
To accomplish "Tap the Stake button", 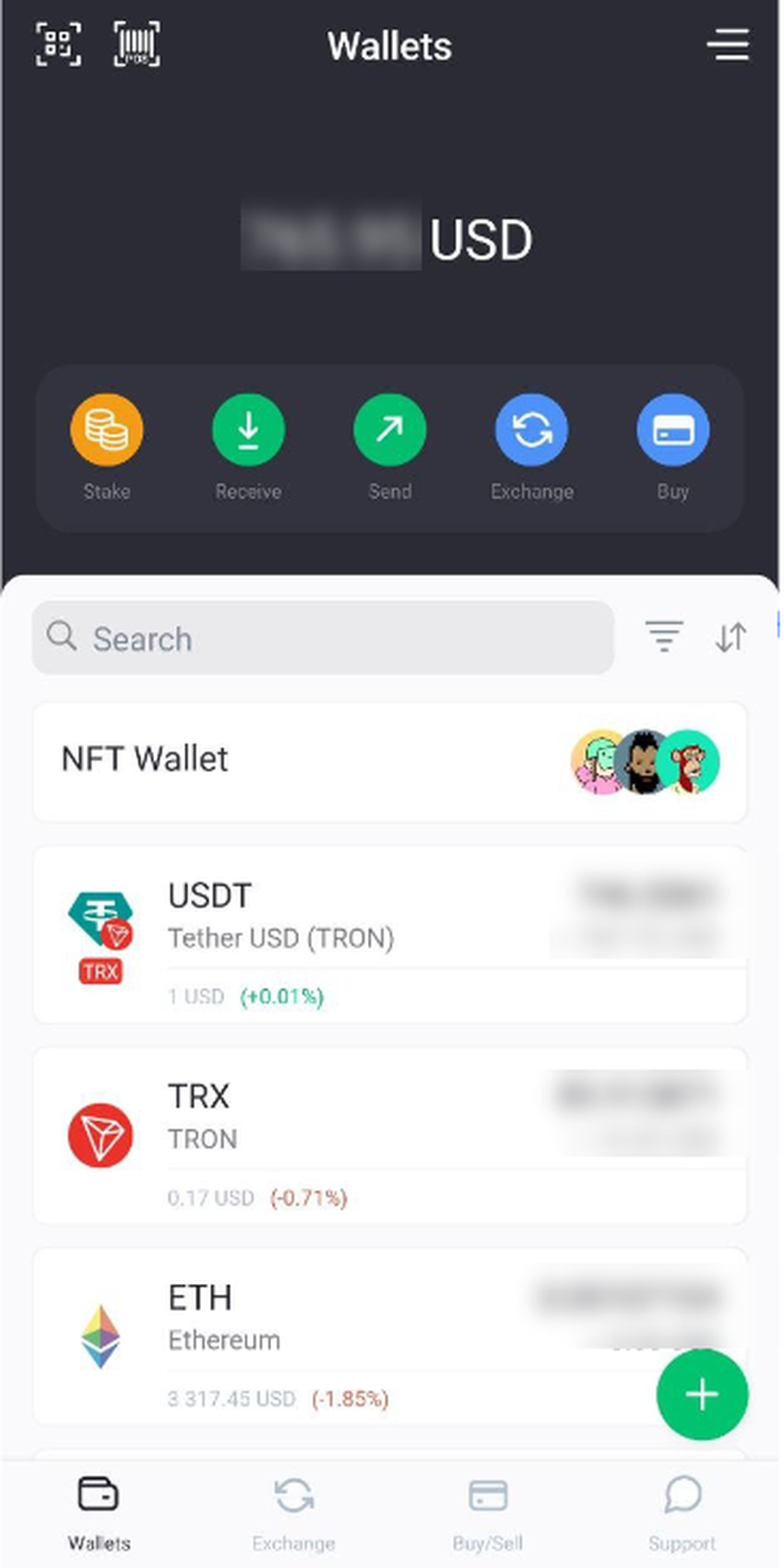I will [x=107, y=431].
